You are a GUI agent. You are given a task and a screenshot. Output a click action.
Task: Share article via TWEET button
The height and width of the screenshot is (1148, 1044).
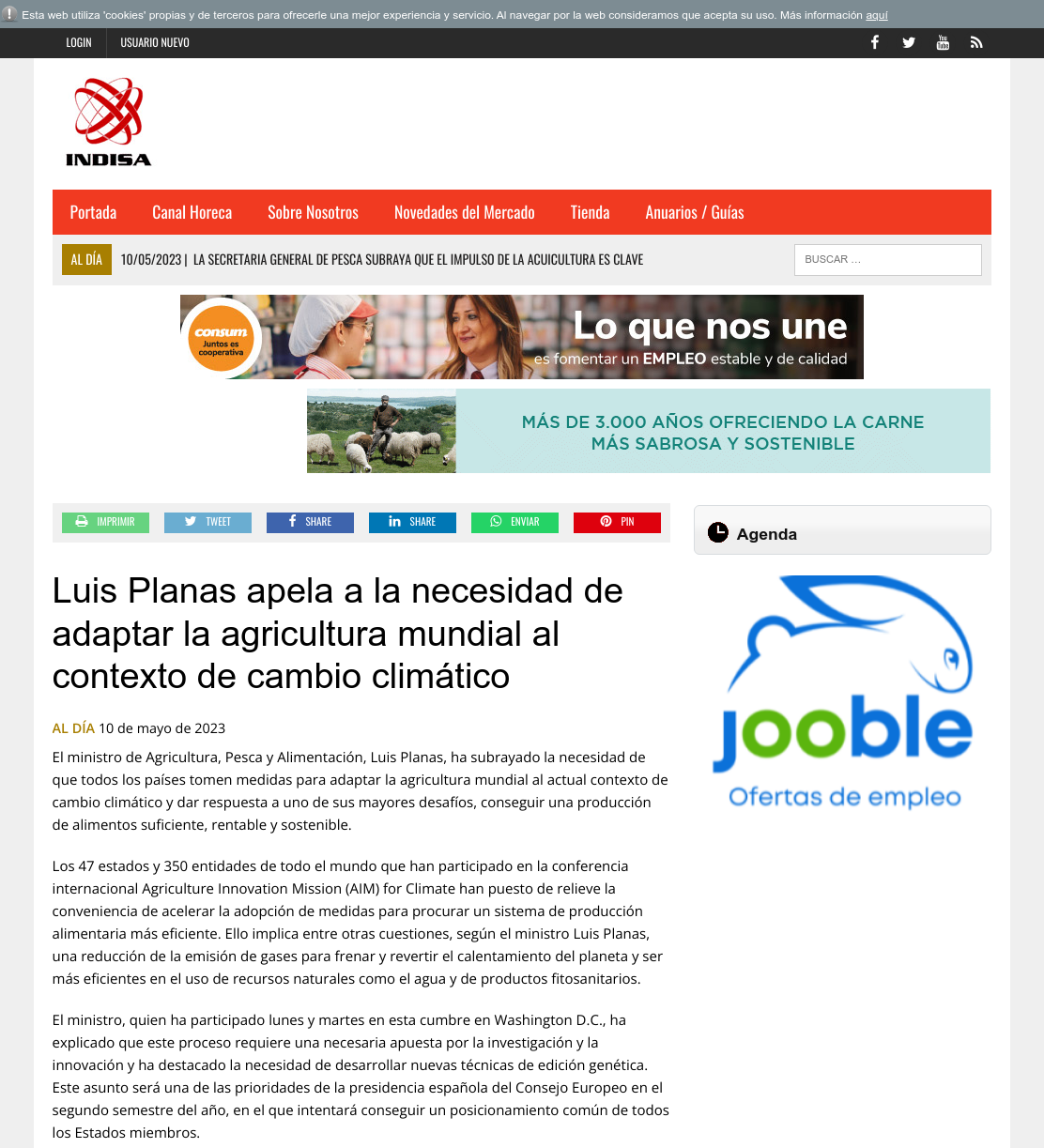(x=207, y=522)
